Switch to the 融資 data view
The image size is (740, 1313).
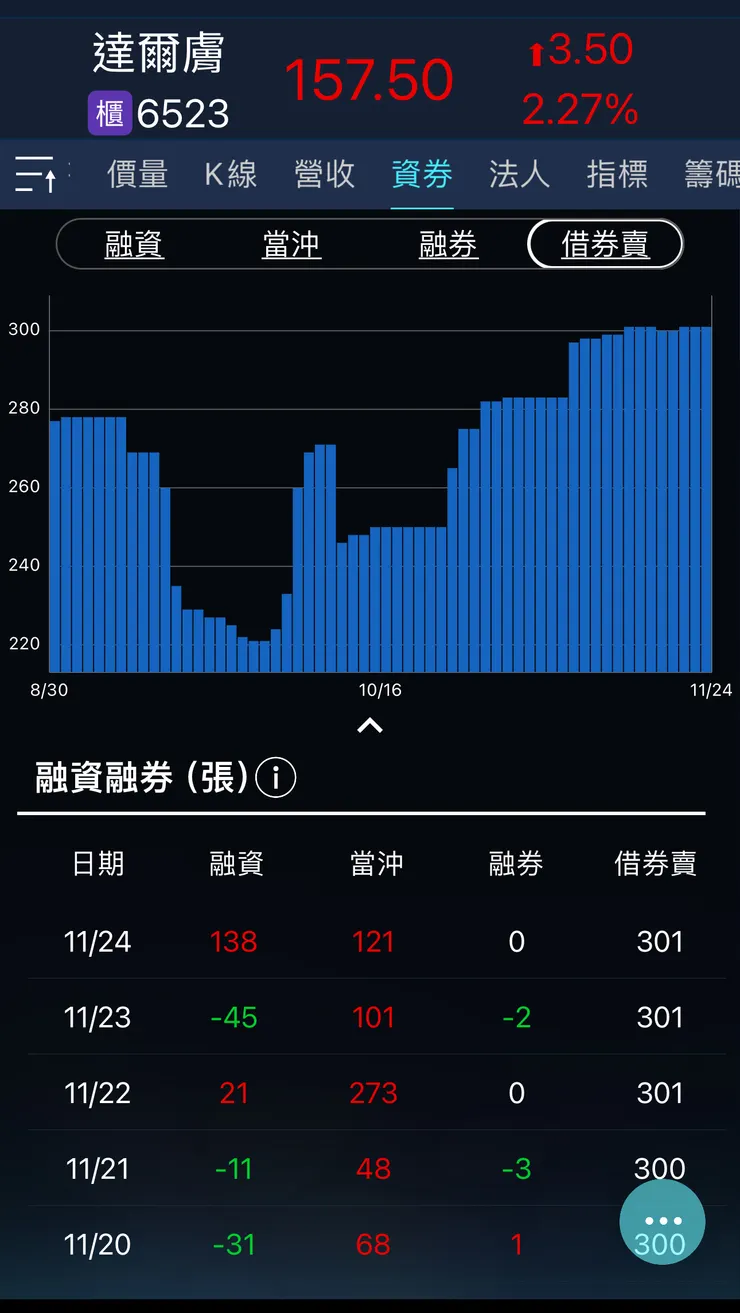point(133,243)
